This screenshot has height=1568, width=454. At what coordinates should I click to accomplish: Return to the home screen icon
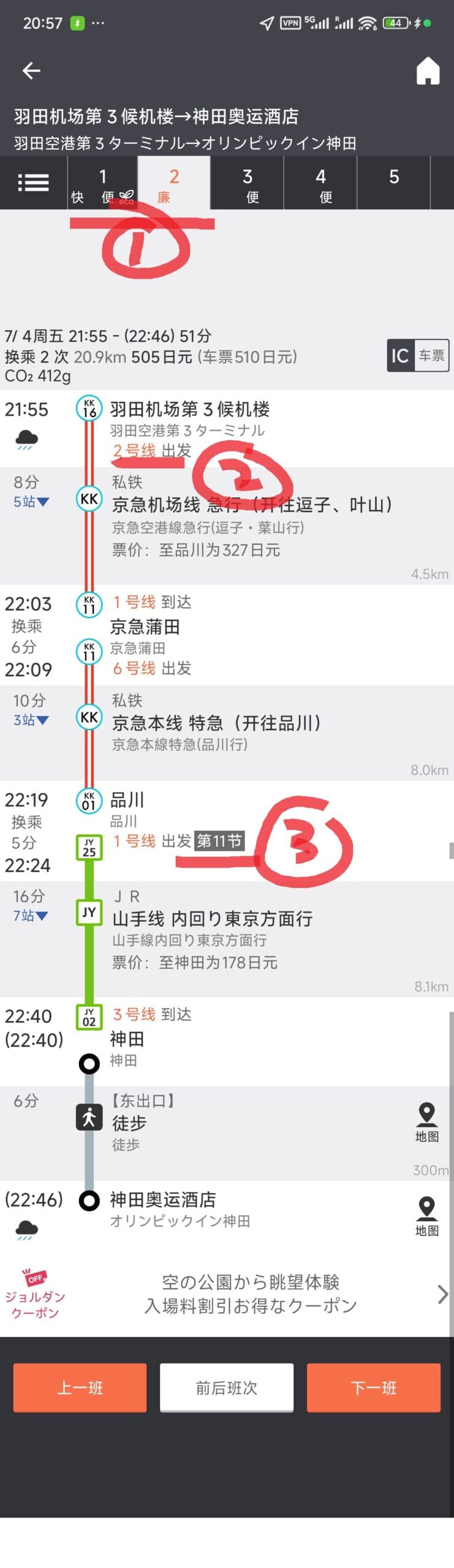tap(428, 71)
